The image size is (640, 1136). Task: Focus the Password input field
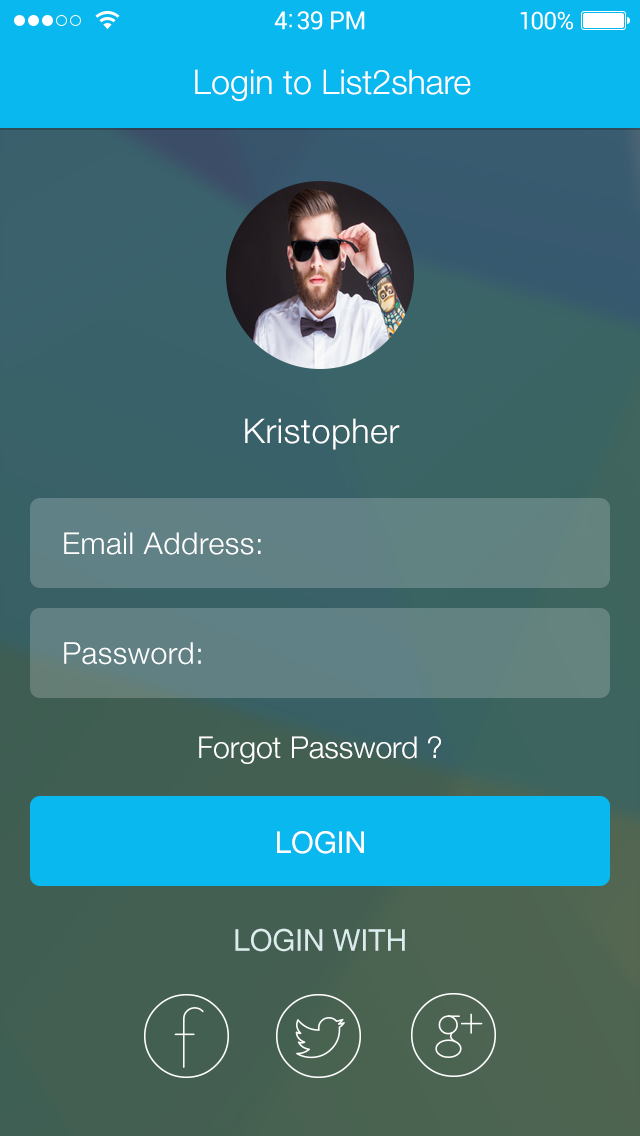coord(320,653)
